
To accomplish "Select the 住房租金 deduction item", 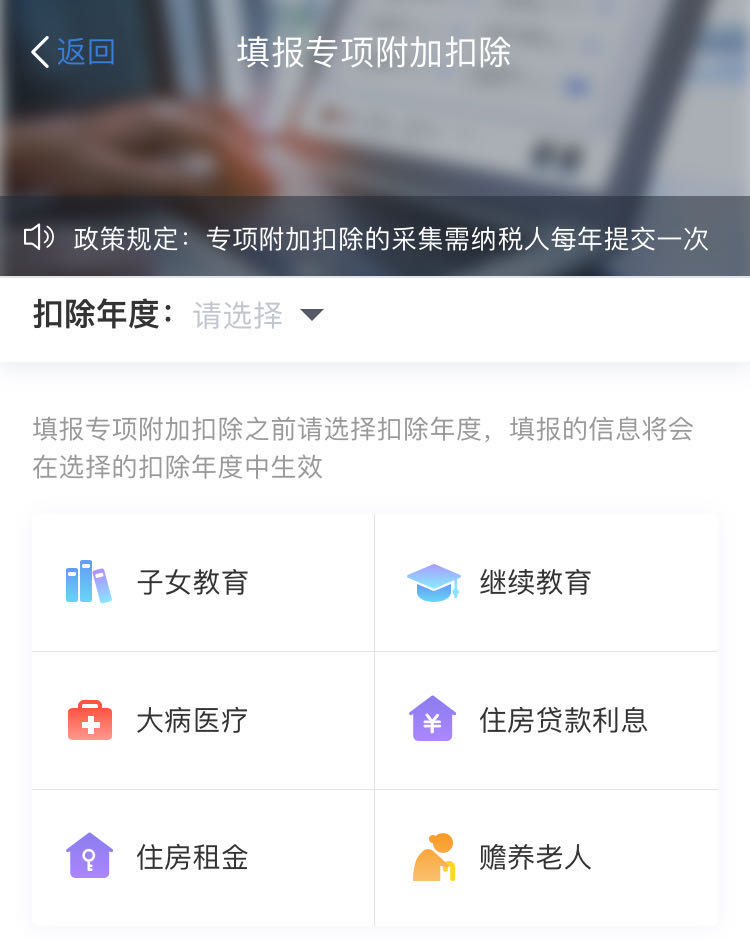I will [203, 857].
